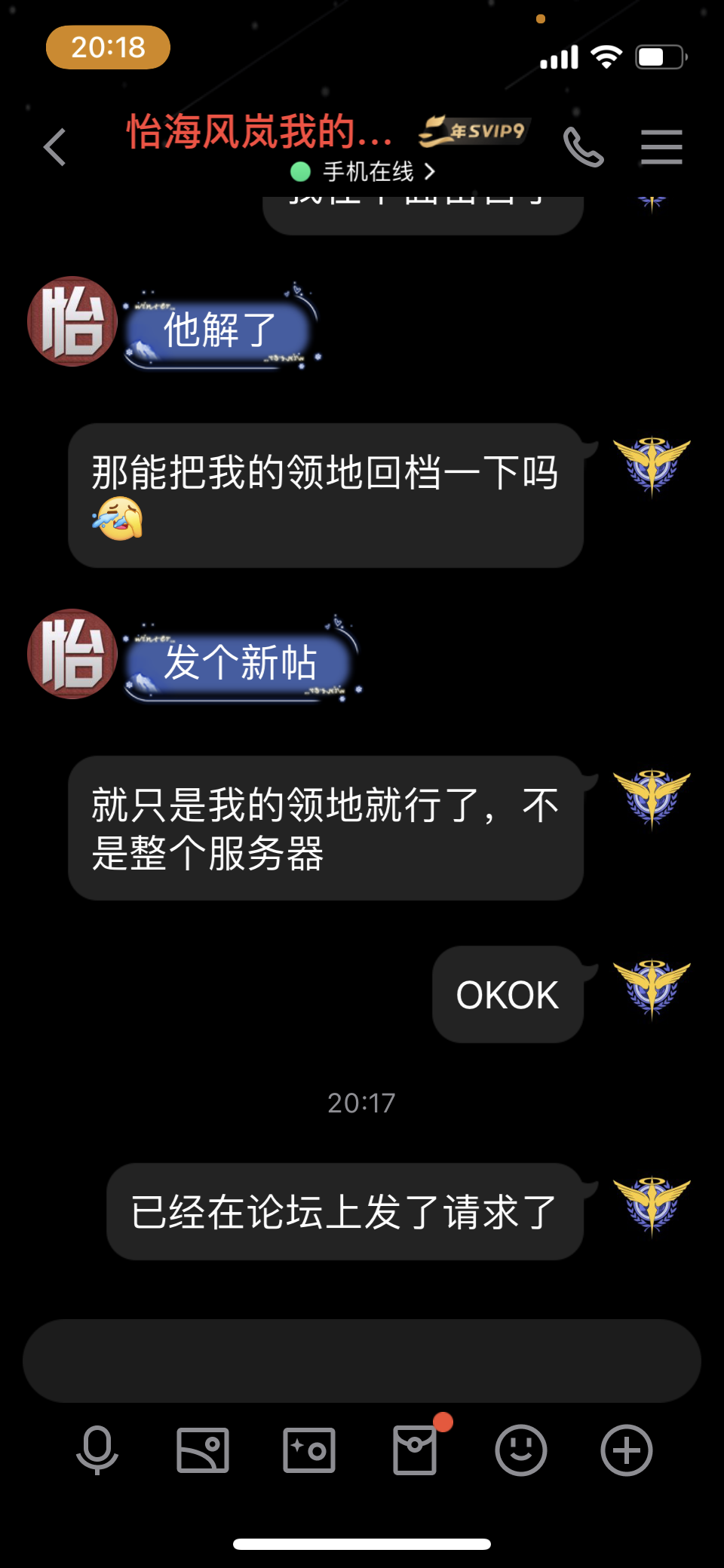Open the emoji panel
The width and height of the screenshot is (724, 1568).
(520, 1450)
